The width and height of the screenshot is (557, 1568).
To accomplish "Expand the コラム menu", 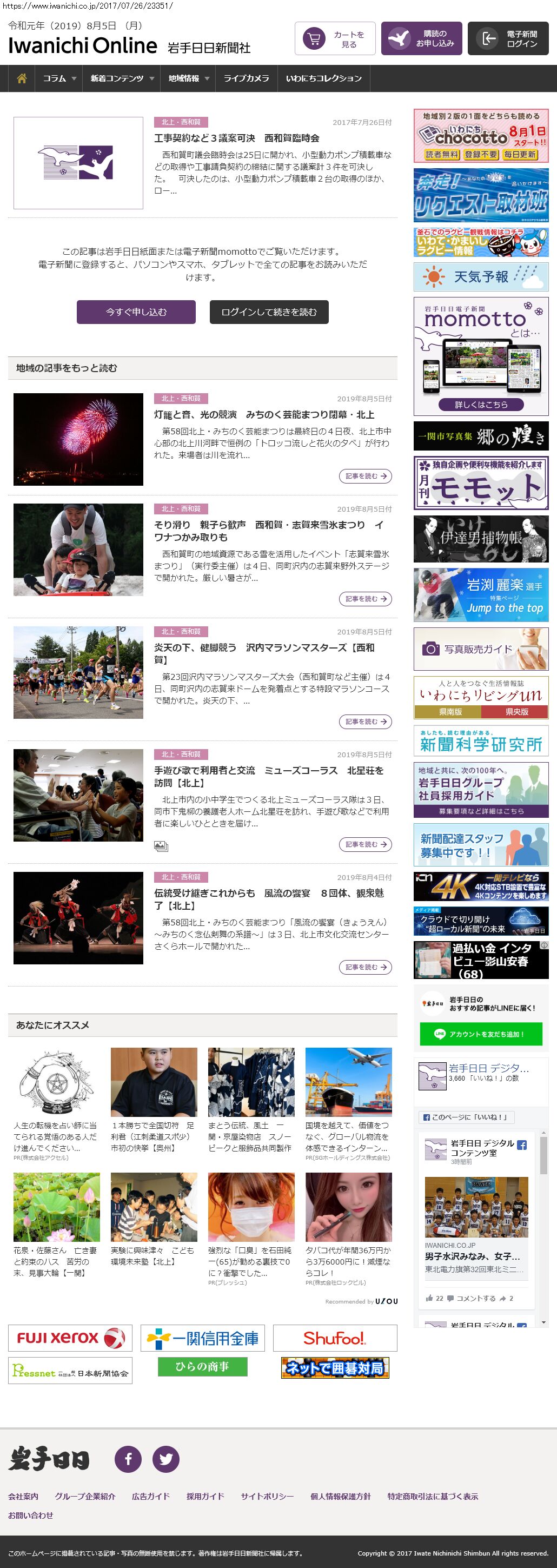I will pyautogui.click(x=59, y=78).
